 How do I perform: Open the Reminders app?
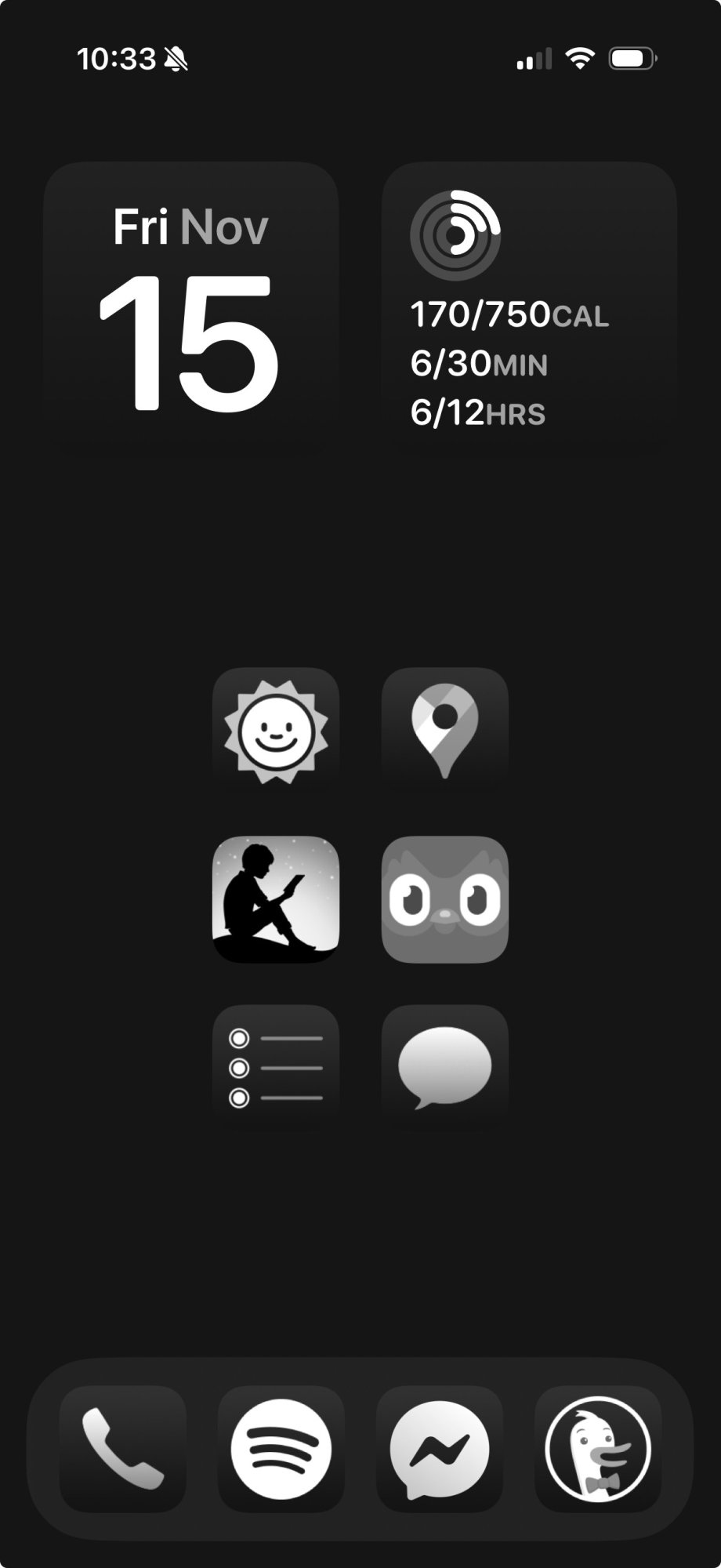(x=276, y=1068)
